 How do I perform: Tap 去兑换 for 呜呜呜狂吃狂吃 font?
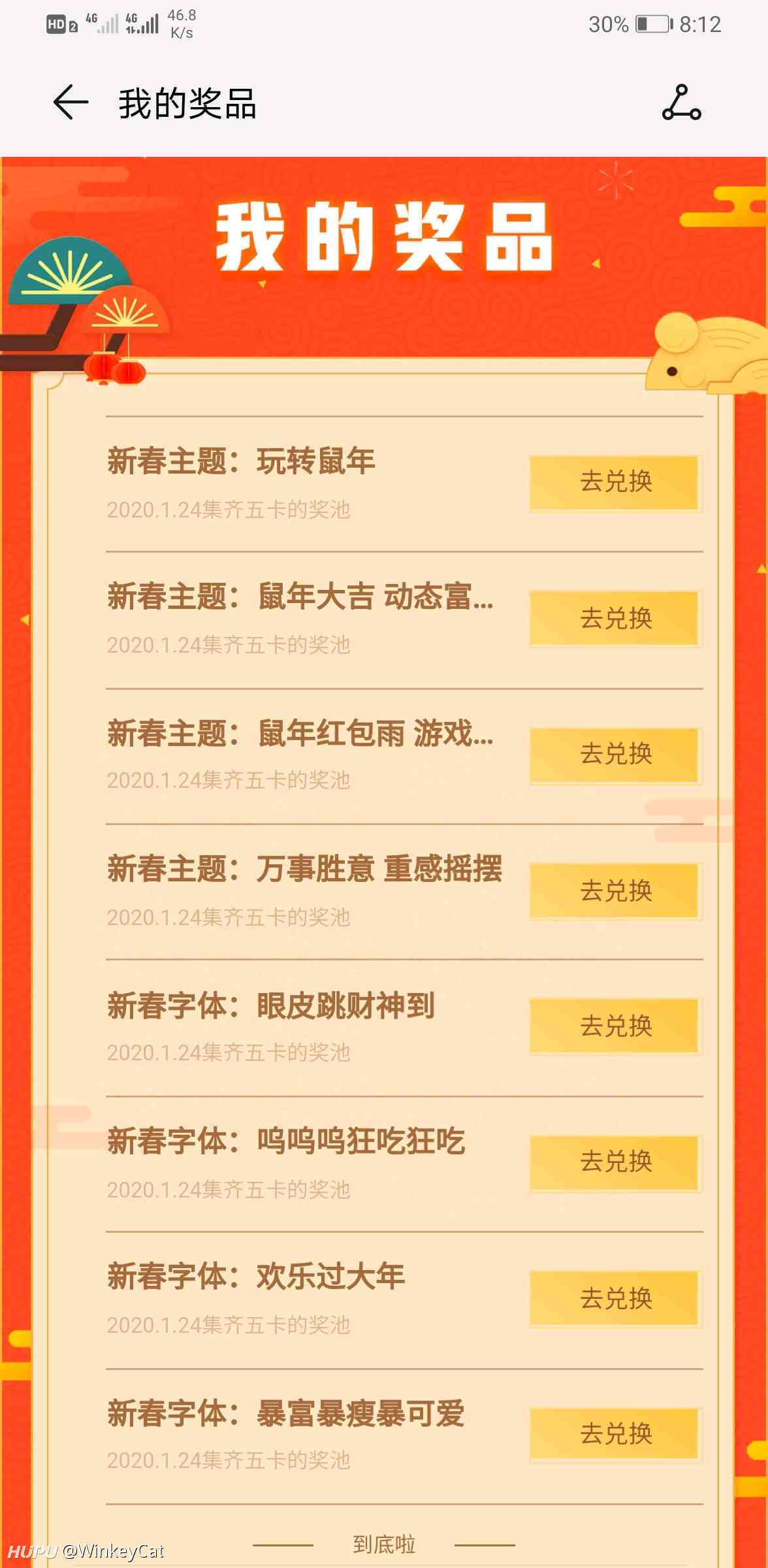click(x=615, y=1163)
